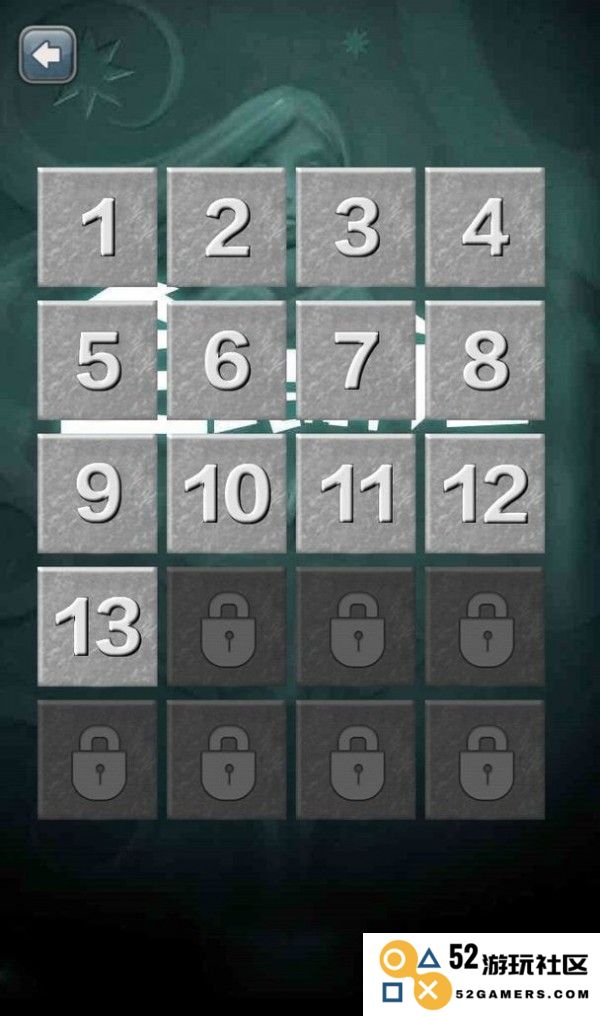Select level 7
The image size is (600, 1016).
point(356,360)
